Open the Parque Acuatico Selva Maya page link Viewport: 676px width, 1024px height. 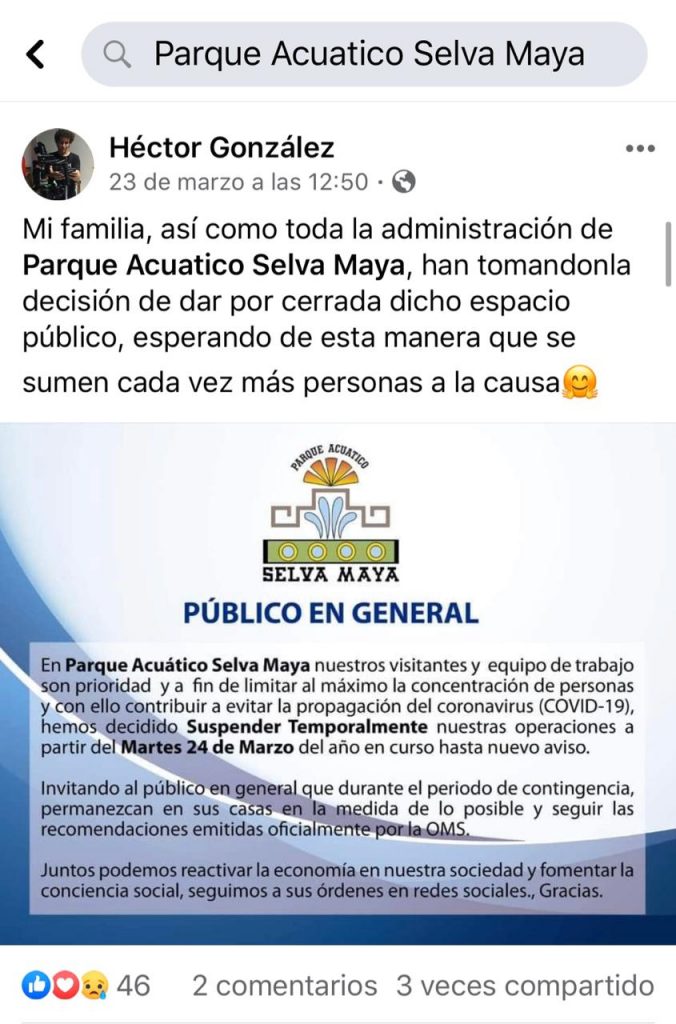point(213,266)
